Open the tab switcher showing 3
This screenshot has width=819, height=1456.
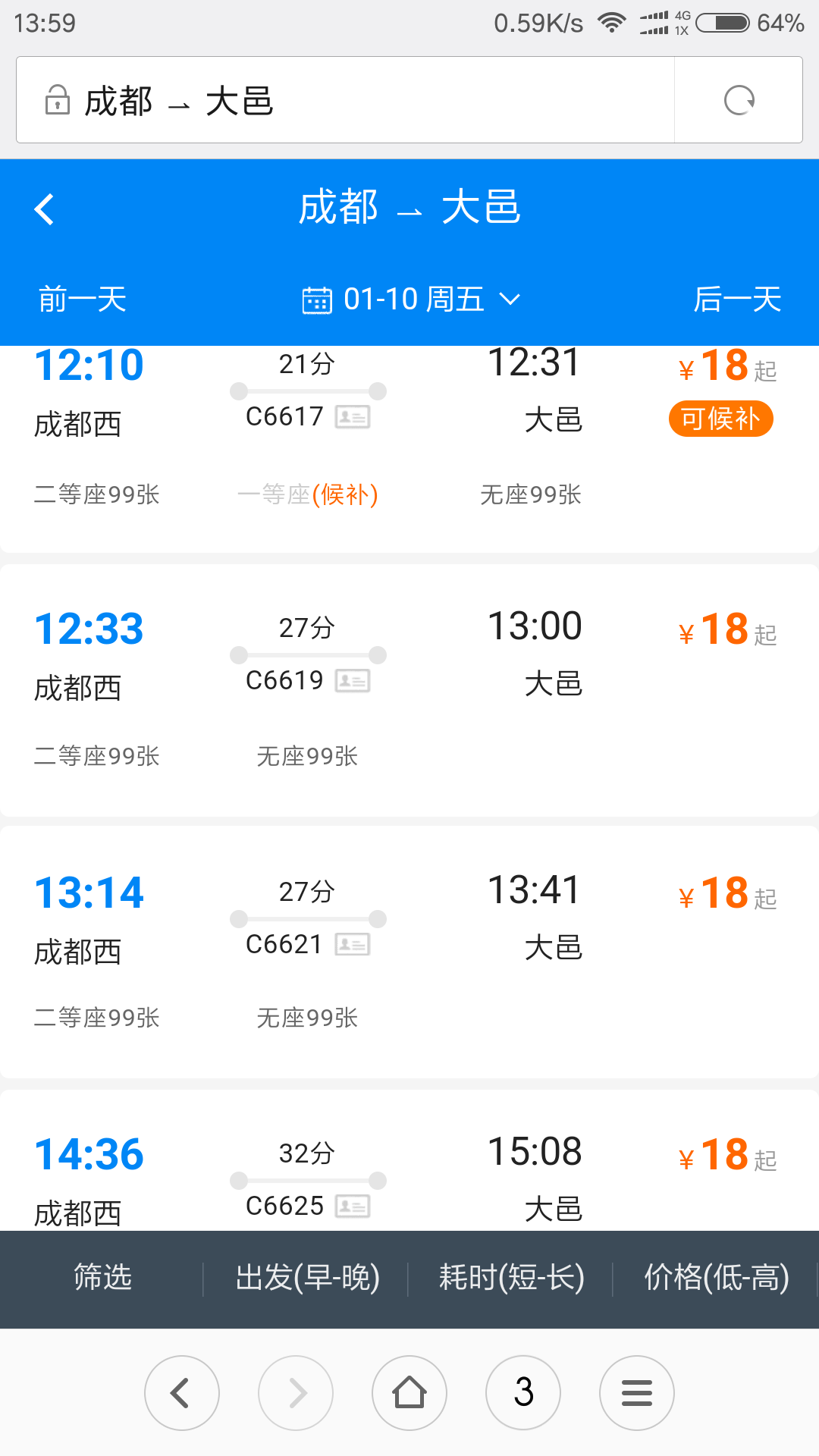(523, 1393)
